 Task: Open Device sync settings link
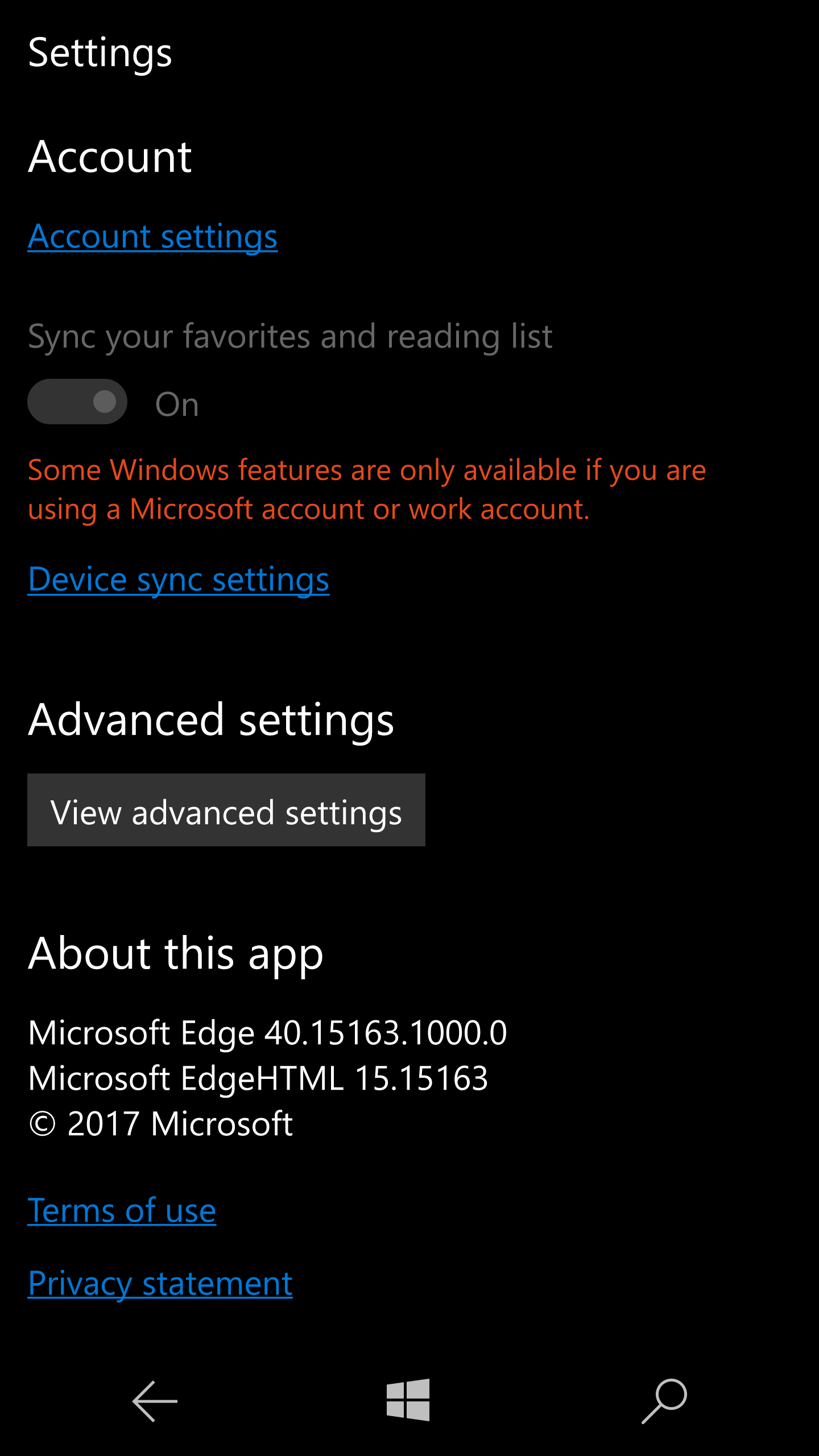point(179,580)
